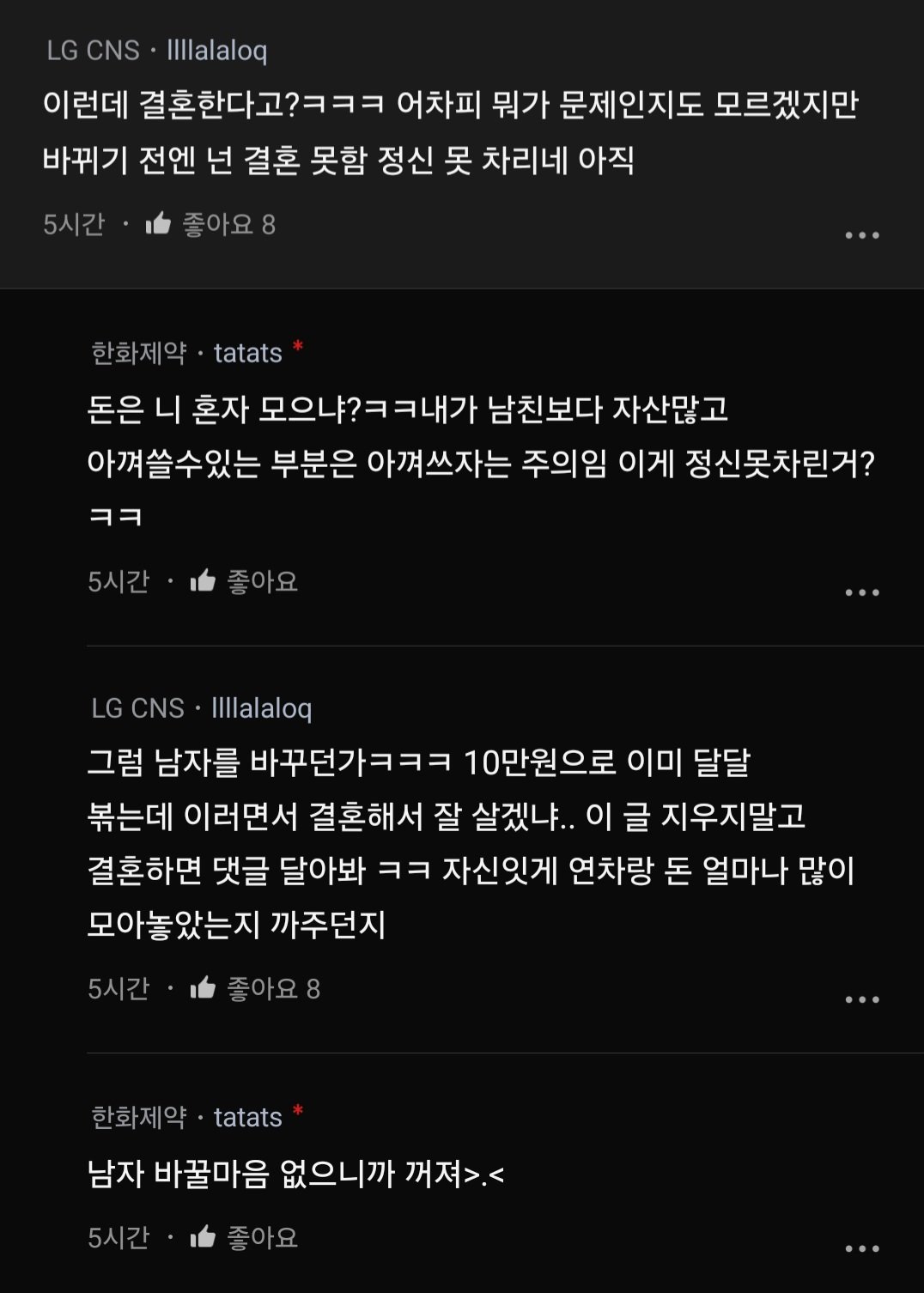924x1293 pixels.
Task: Open the three-dot menu on reply '그럼 남자를 바꾸던가'
Action: click(x=861, y=999)
